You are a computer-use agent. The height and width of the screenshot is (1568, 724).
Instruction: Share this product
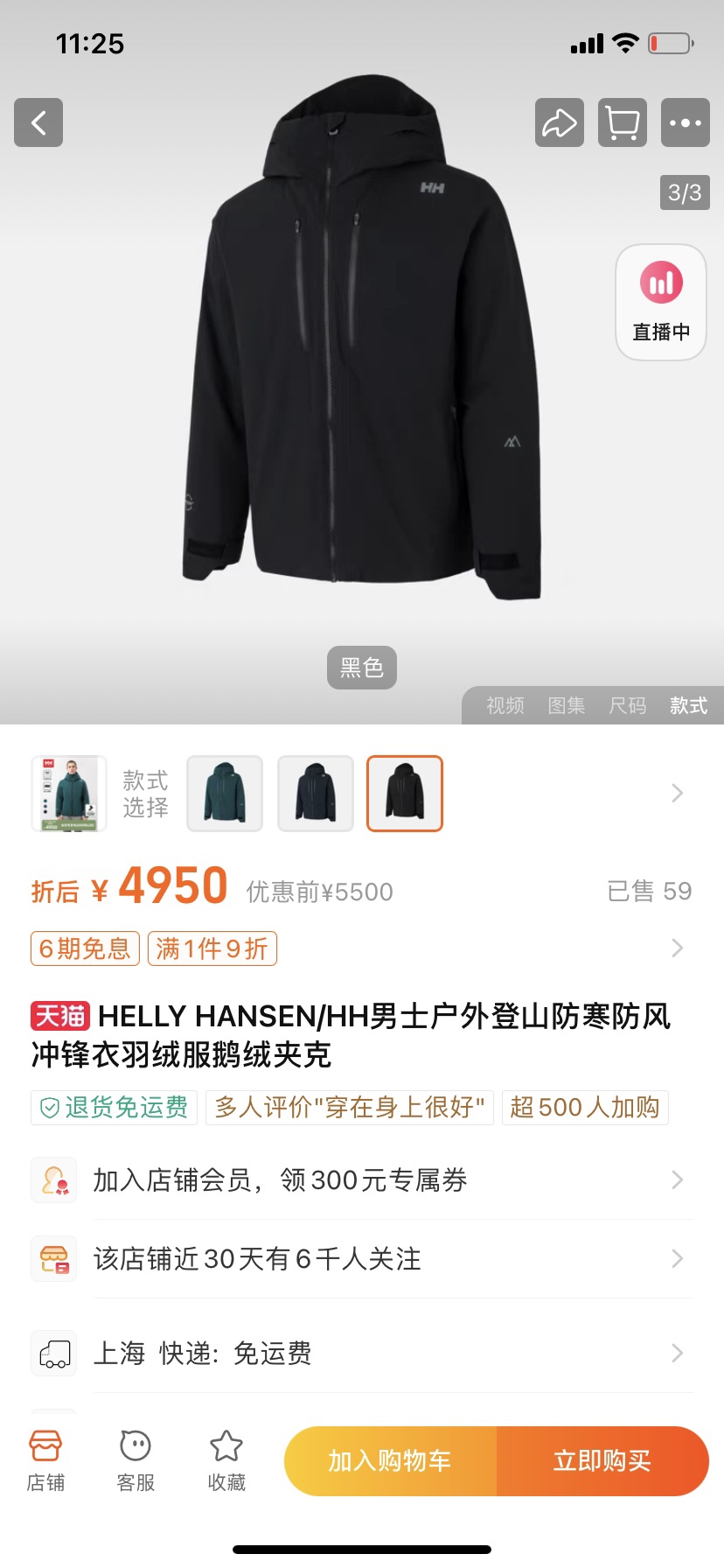point(559,122)
